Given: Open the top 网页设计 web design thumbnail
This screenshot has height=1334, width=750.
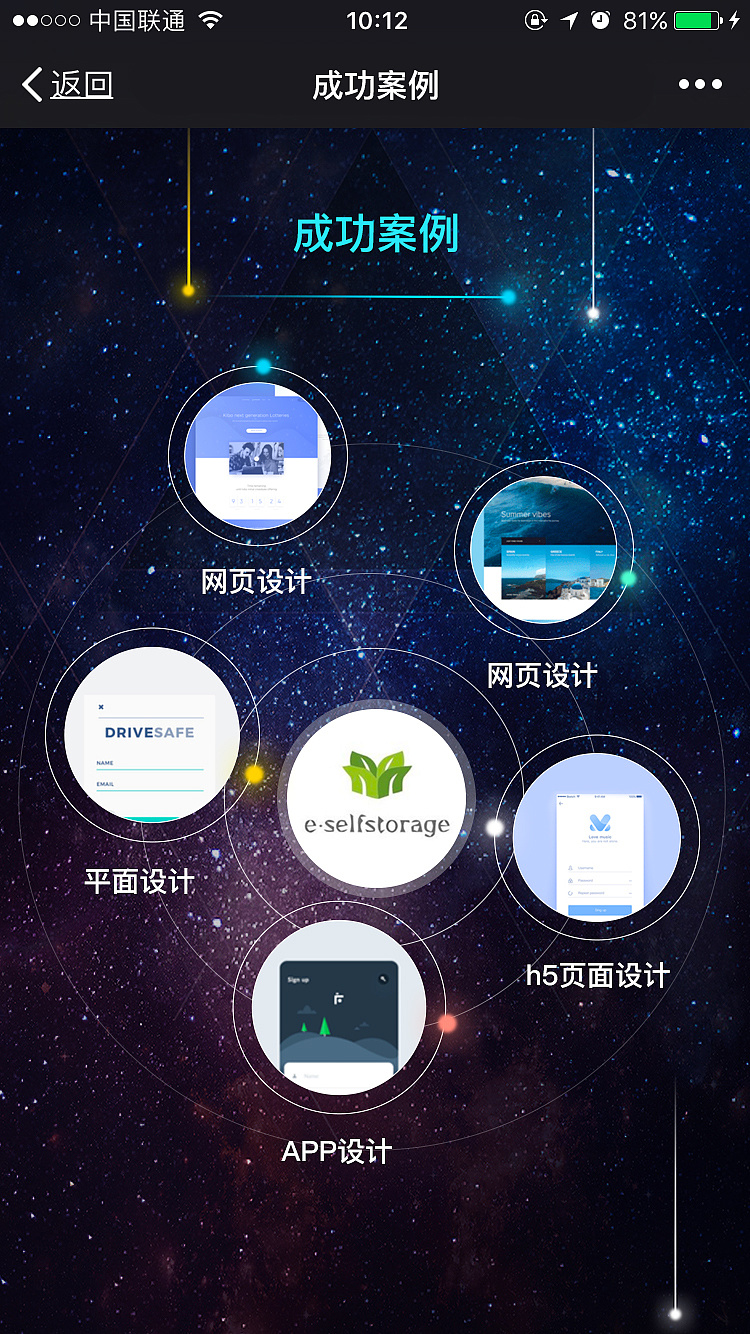Looking at the screenshot, I should click(x=257, y=455).
